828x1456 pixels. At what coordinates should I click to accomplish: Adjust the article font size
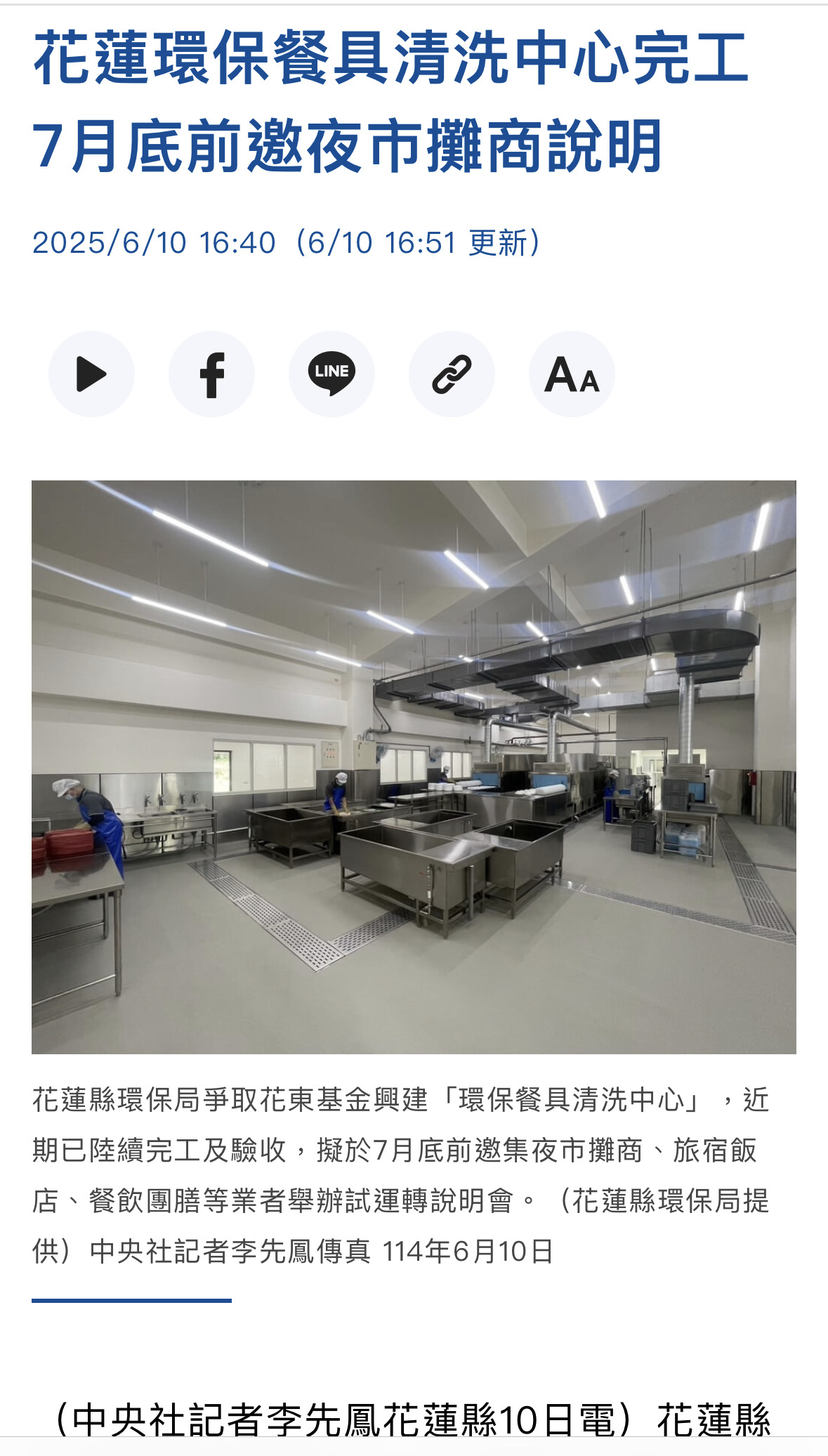[x=572, y=374]
